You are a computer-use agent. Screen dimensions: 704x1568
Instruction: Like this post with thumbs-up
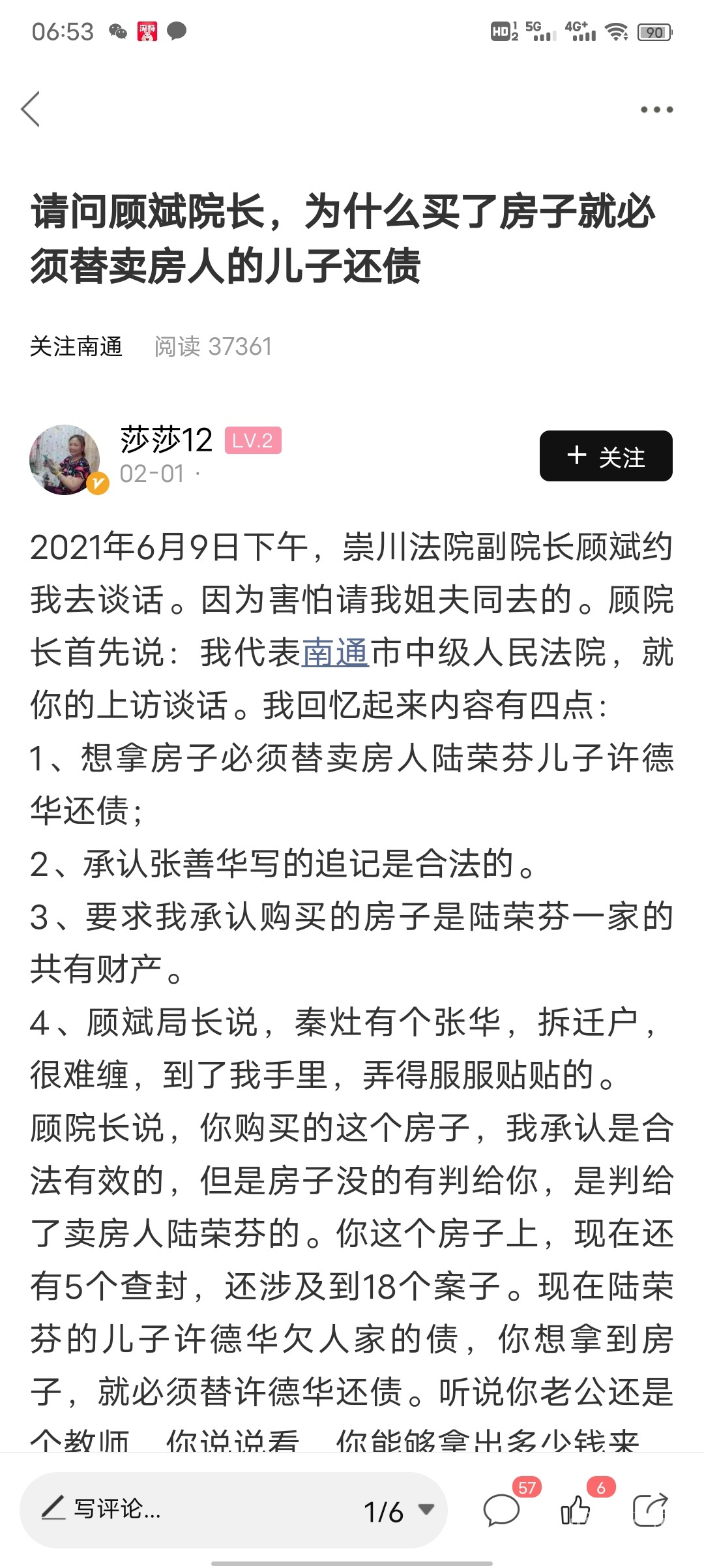pos(576,1509)
